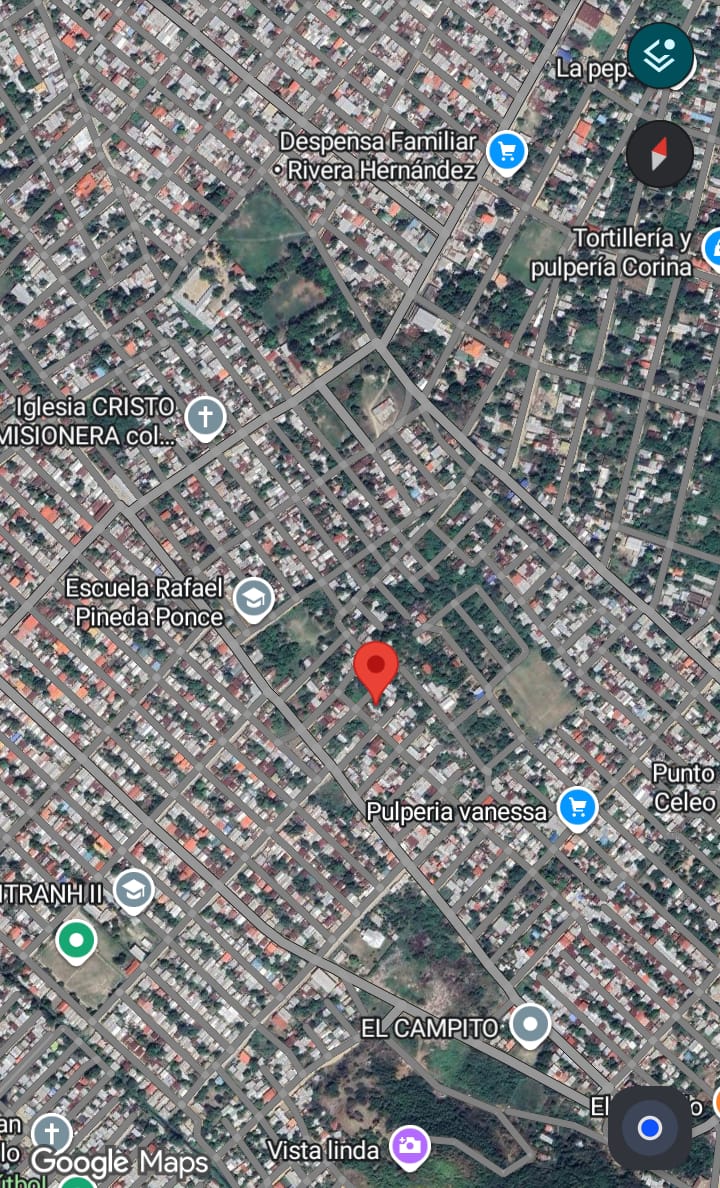Open Escuela Rafael Pineda Ponce marker
The width and height of the screenshot is (720, 1188).
point(253,599)
